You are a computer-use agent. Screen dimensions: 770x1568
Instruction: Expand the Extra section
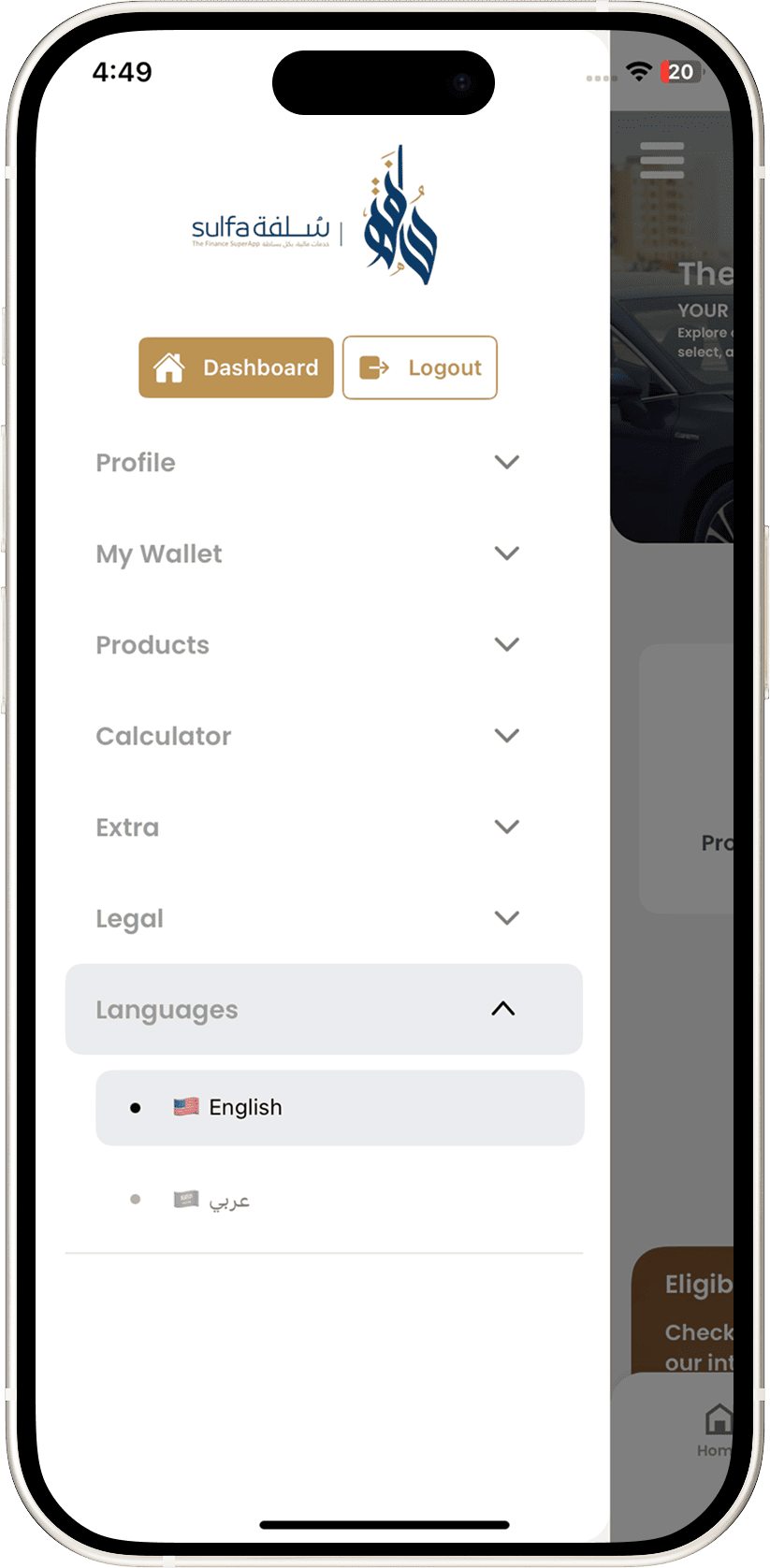[307, 827]
